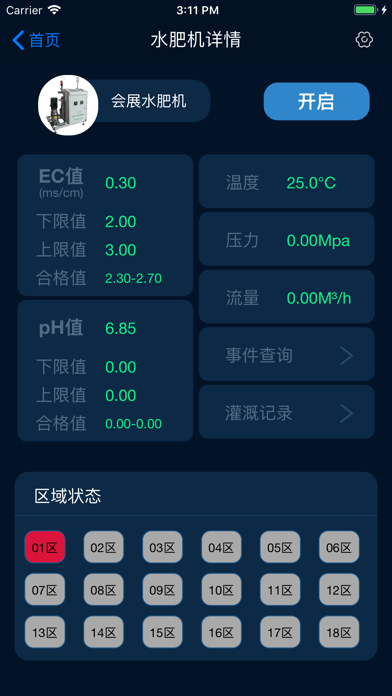Select zone 02区

[x=103, y=547]
